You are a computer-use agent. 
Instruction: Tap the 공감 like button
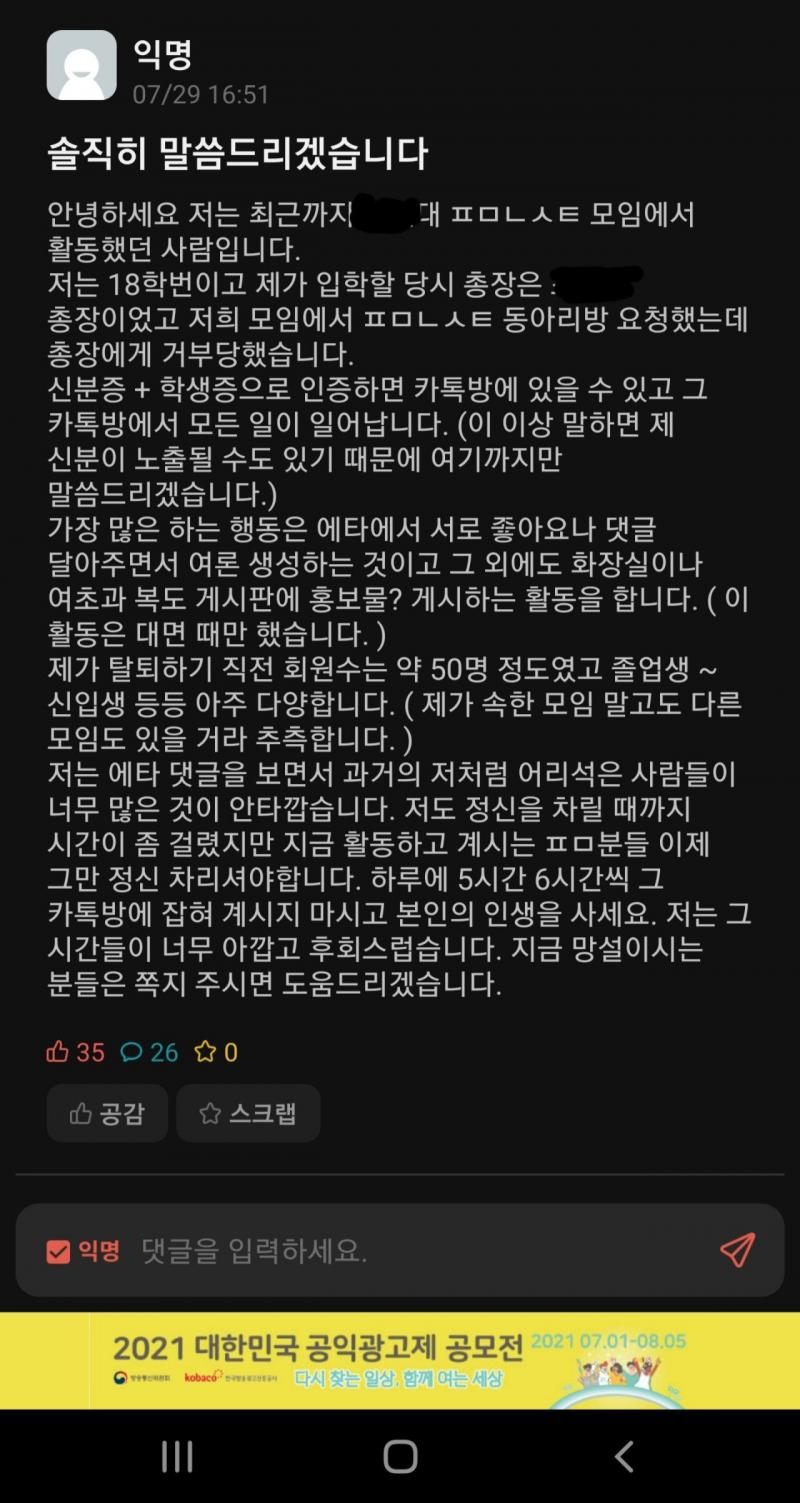click(x=107, y=1113)
